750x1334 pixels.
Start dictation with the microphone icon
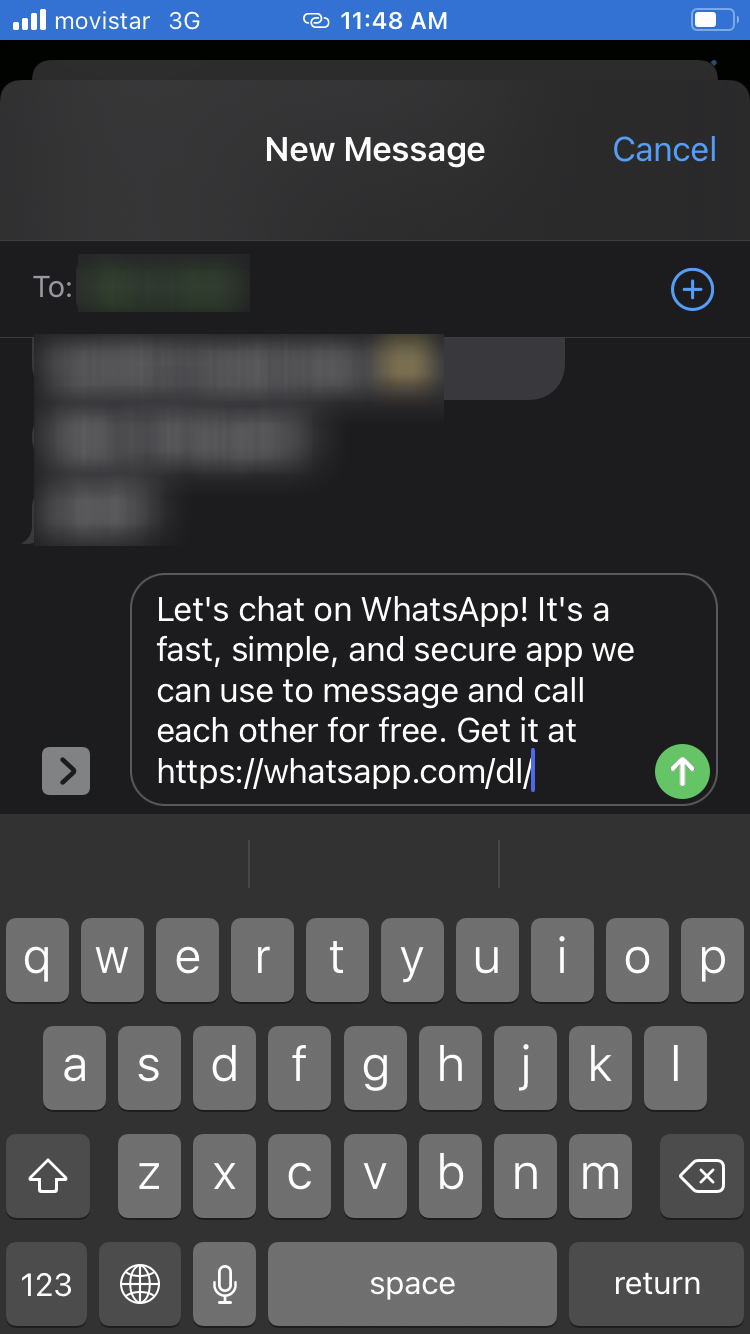point(223,1283)
